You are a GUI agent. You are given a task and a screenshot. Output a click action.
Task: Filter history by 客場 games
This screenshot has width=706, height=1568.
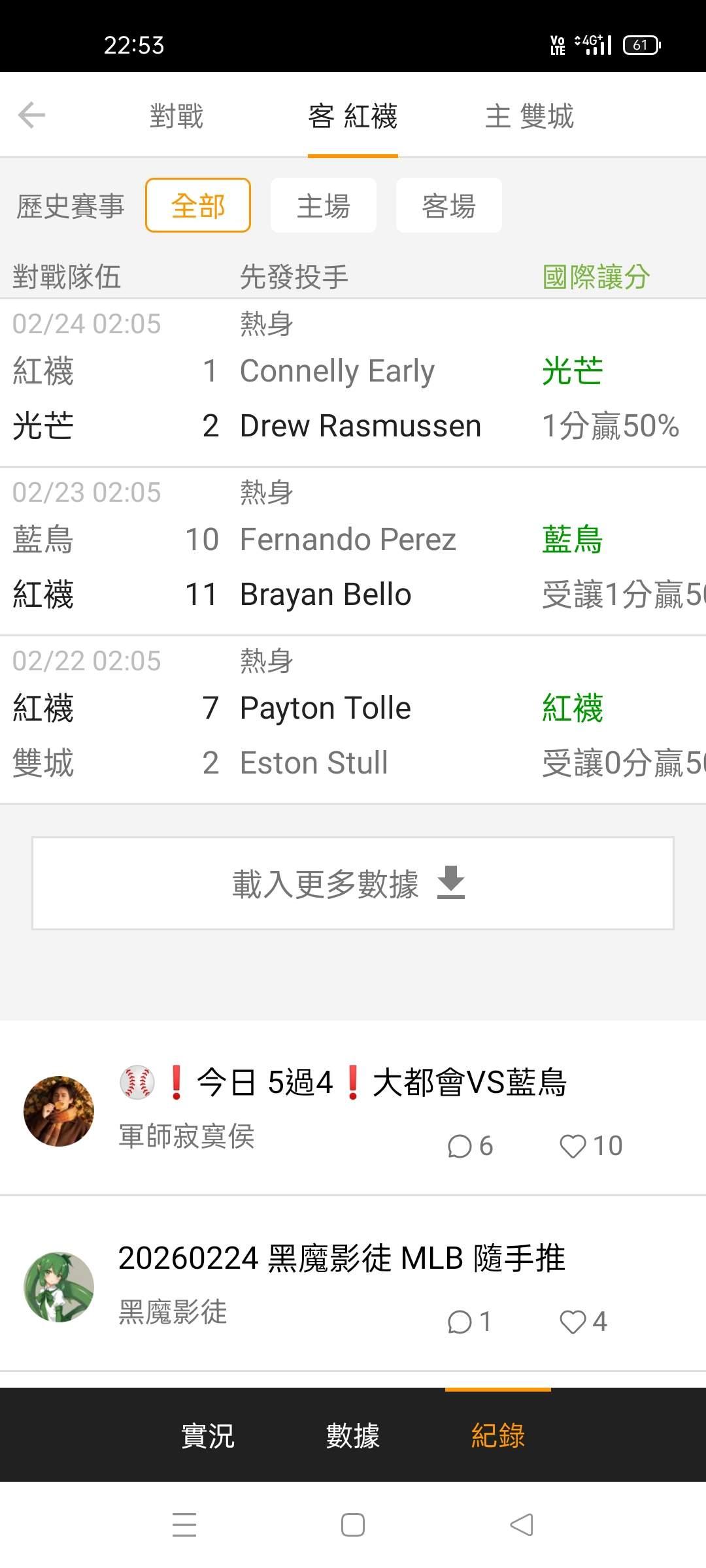click(449, 206)
